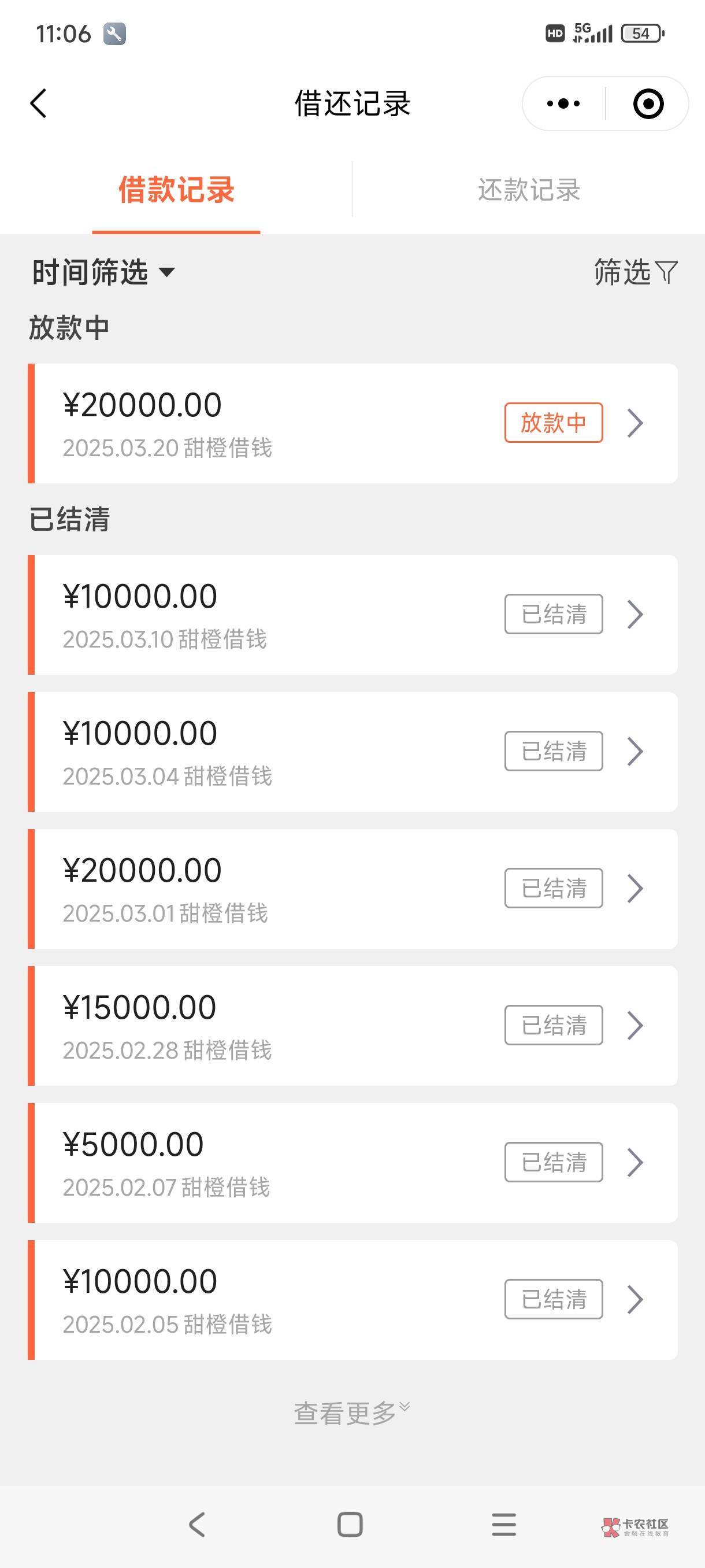705x1568 pixels.
Task: Expand the 时间筛选 dropdown
Action: tap(103, 272)
